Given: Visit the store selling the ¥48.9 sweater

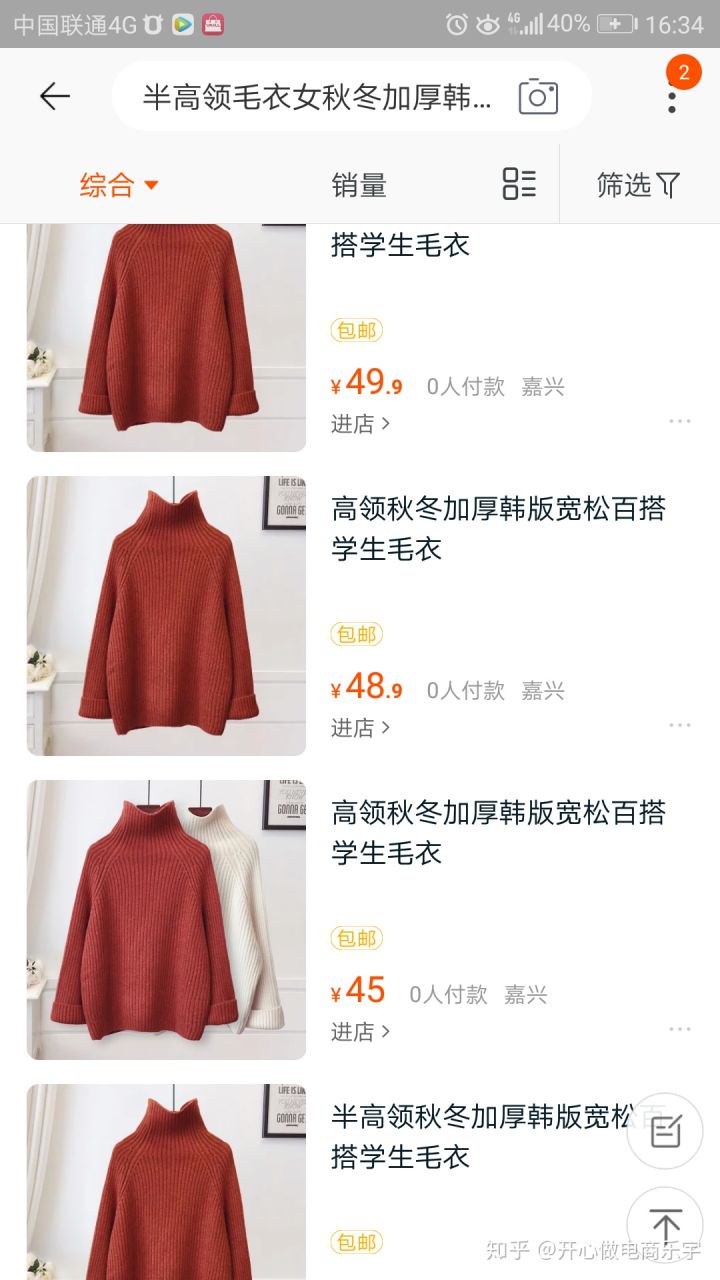Looking at the screenshot, I should coord(360,728).
